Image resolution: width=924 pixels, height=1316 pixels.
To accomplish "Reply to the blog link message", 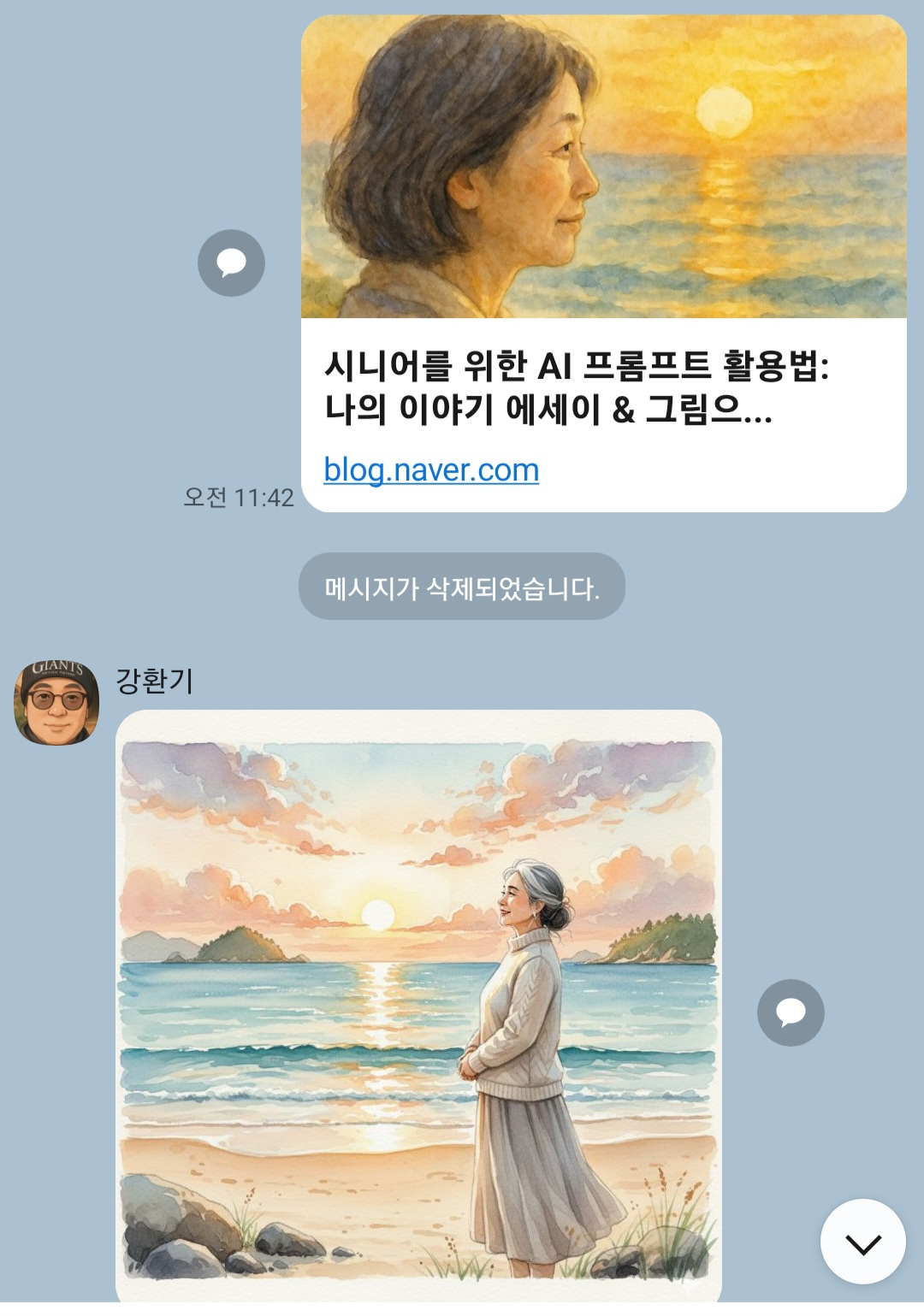I will 231,263.
